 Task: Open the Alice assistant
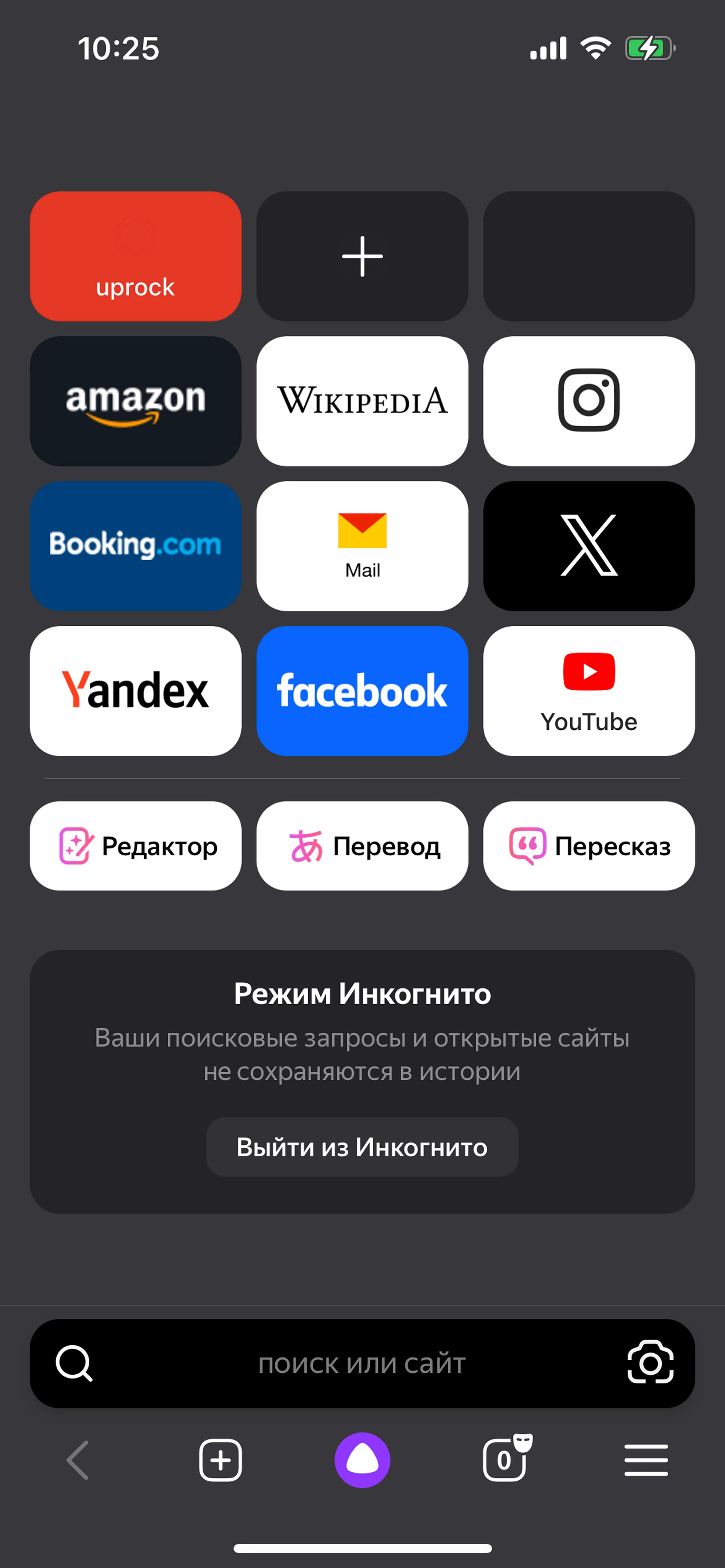pos(362,1460)
